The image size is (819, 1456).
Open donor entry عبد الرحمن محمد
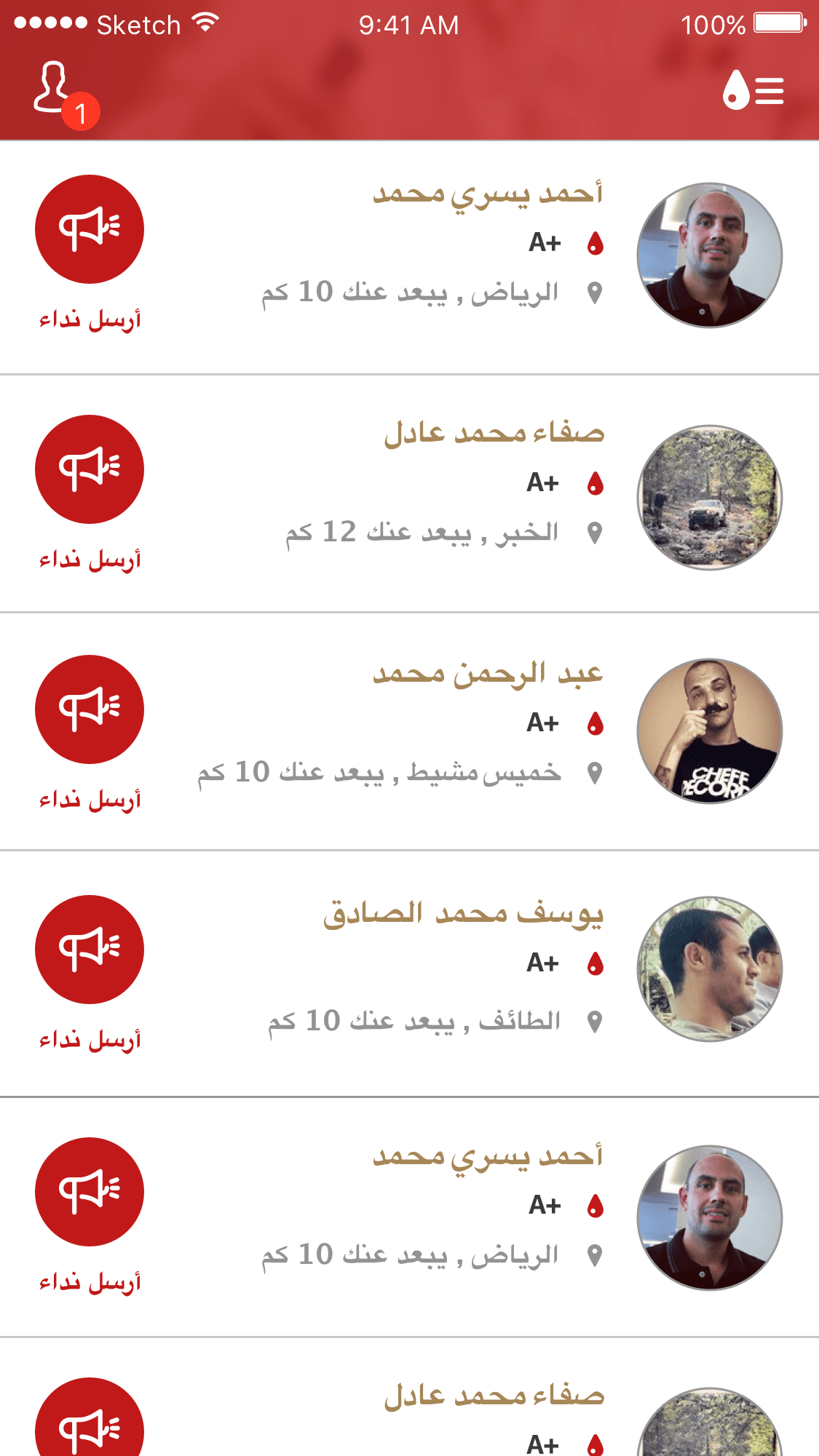pos(488,675)
